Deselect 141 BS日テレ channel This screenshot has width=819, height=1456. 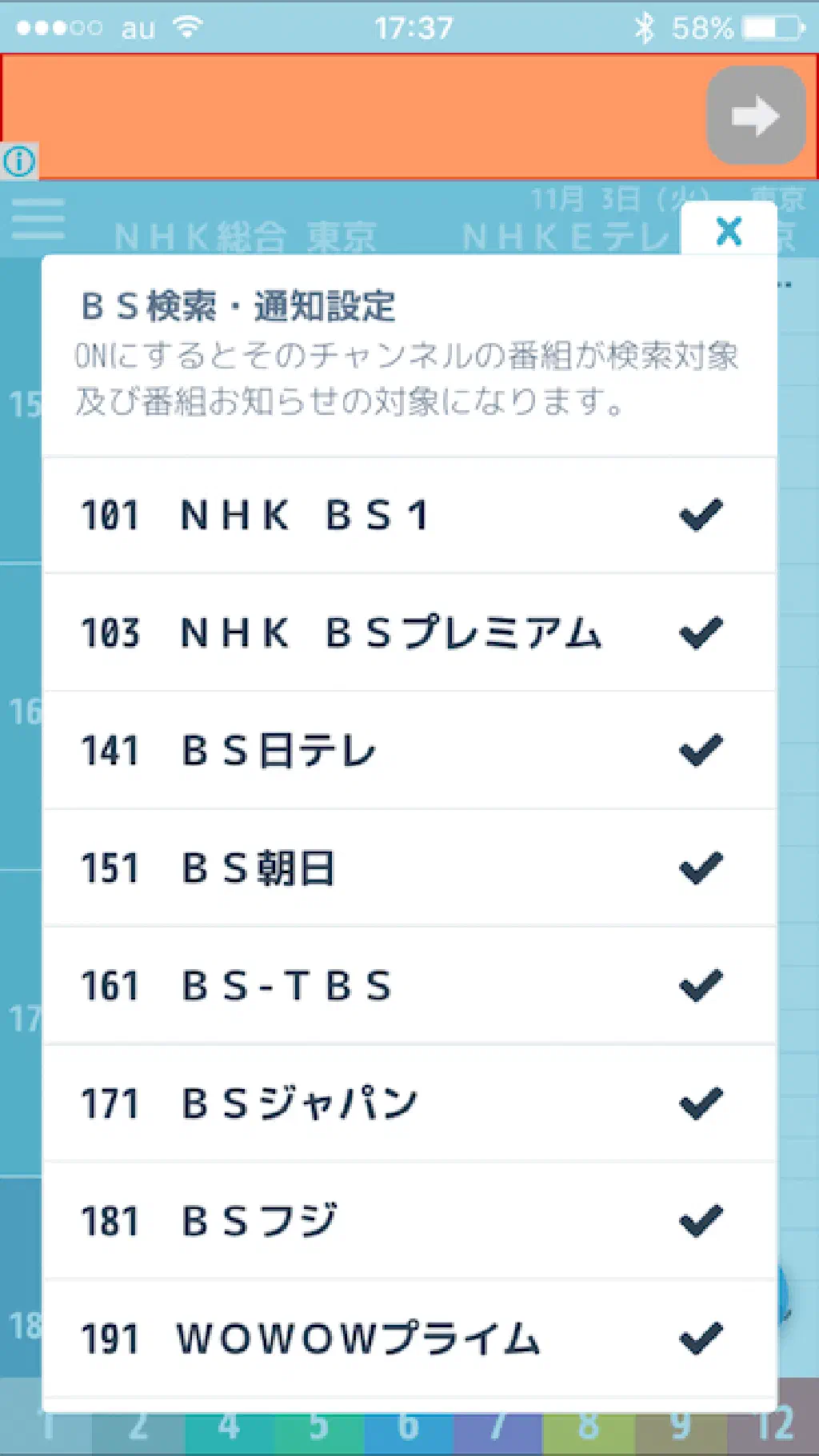[x=701, y=750]
